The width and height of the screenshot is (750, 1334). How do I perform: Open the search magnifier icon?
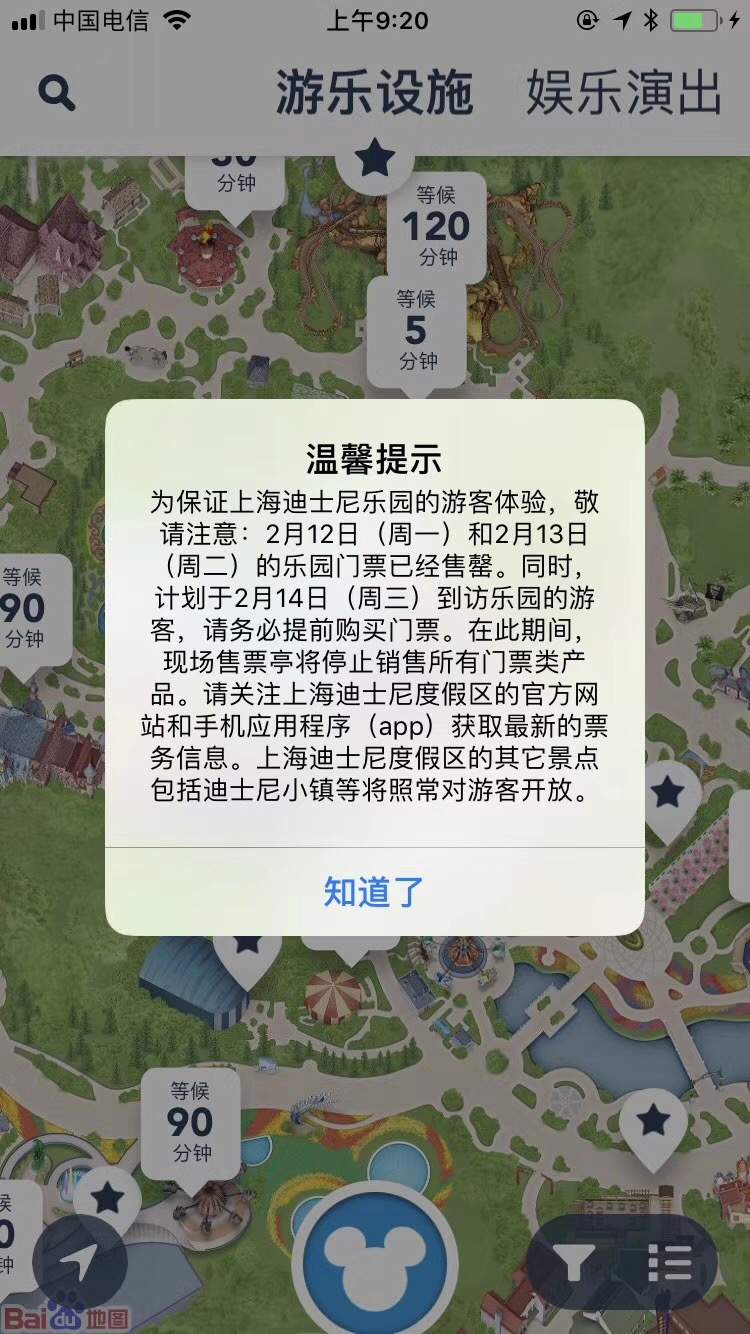click(57, 93)
